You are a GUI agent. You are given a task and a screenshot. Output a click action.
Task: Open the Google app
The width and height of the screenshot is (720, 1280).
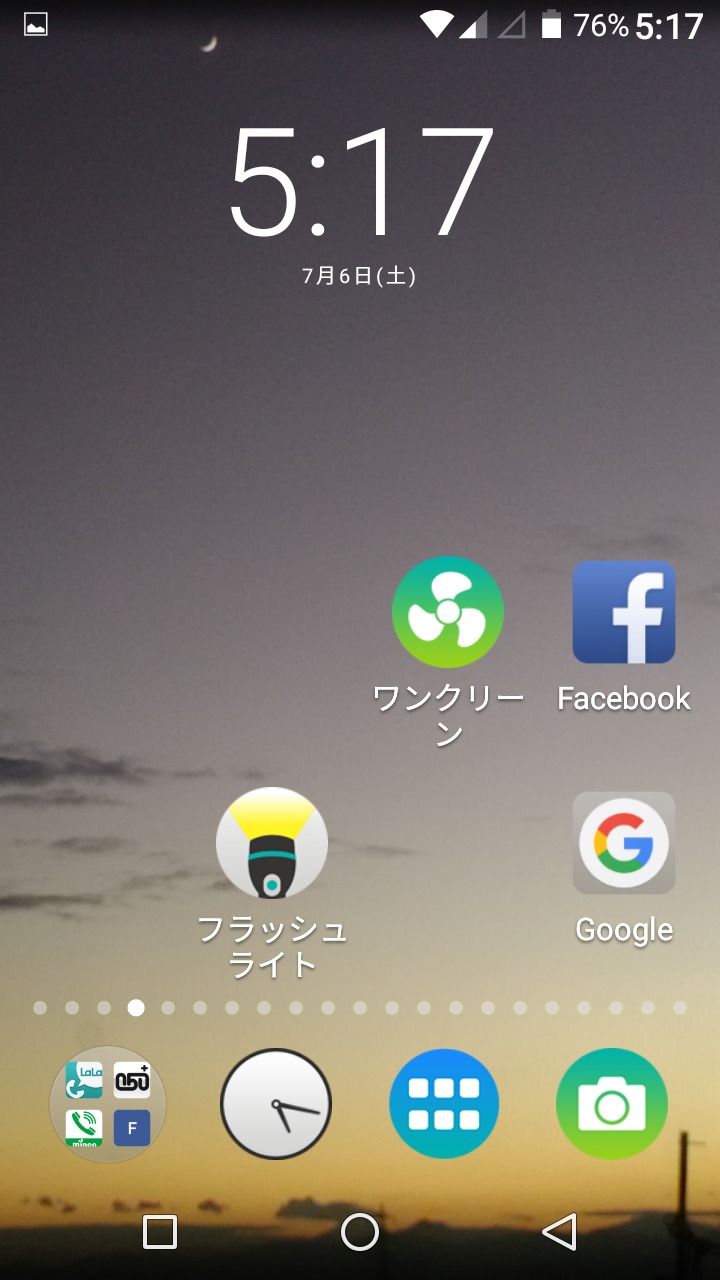[623, 843]
